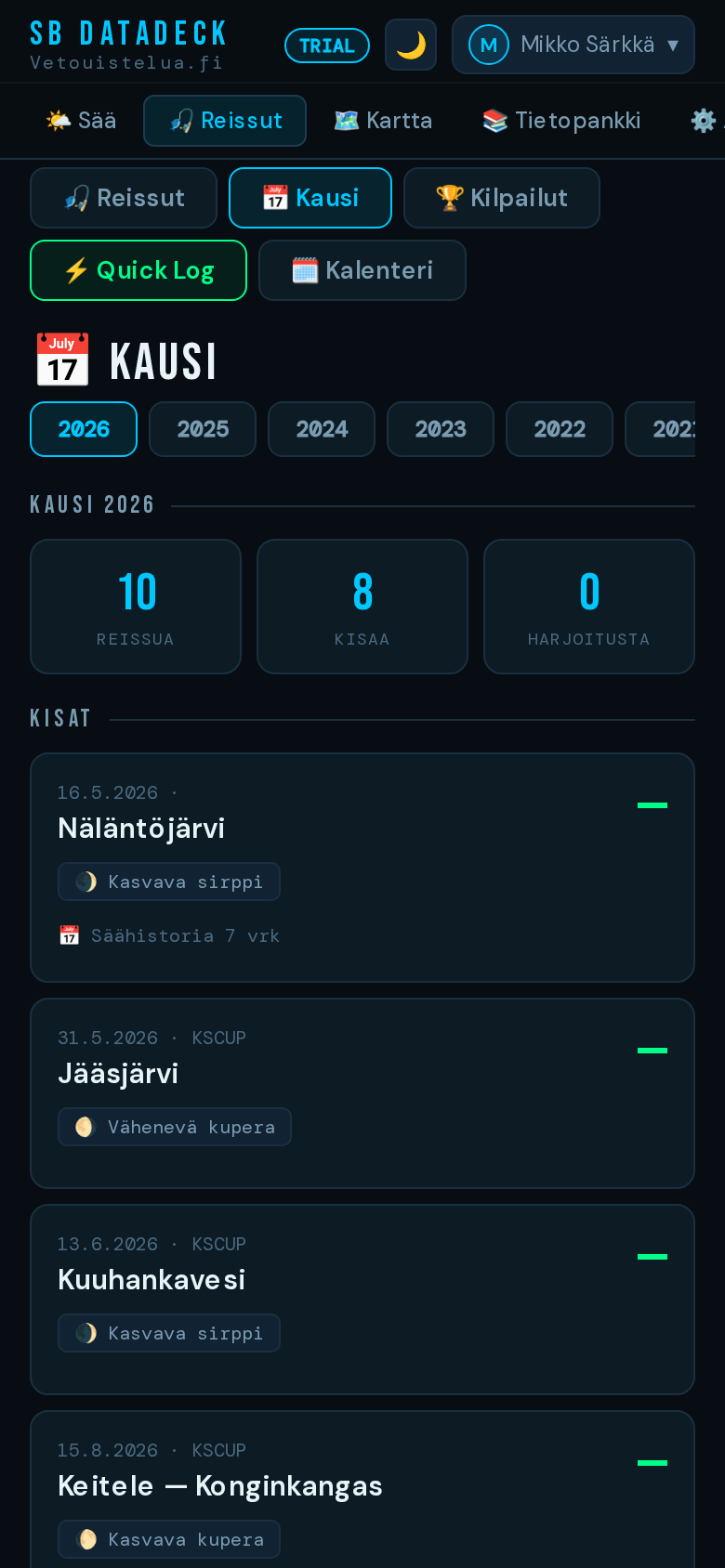Open the Kilpailut section
Screen dimensions: 725x1568
click(502, 198)
